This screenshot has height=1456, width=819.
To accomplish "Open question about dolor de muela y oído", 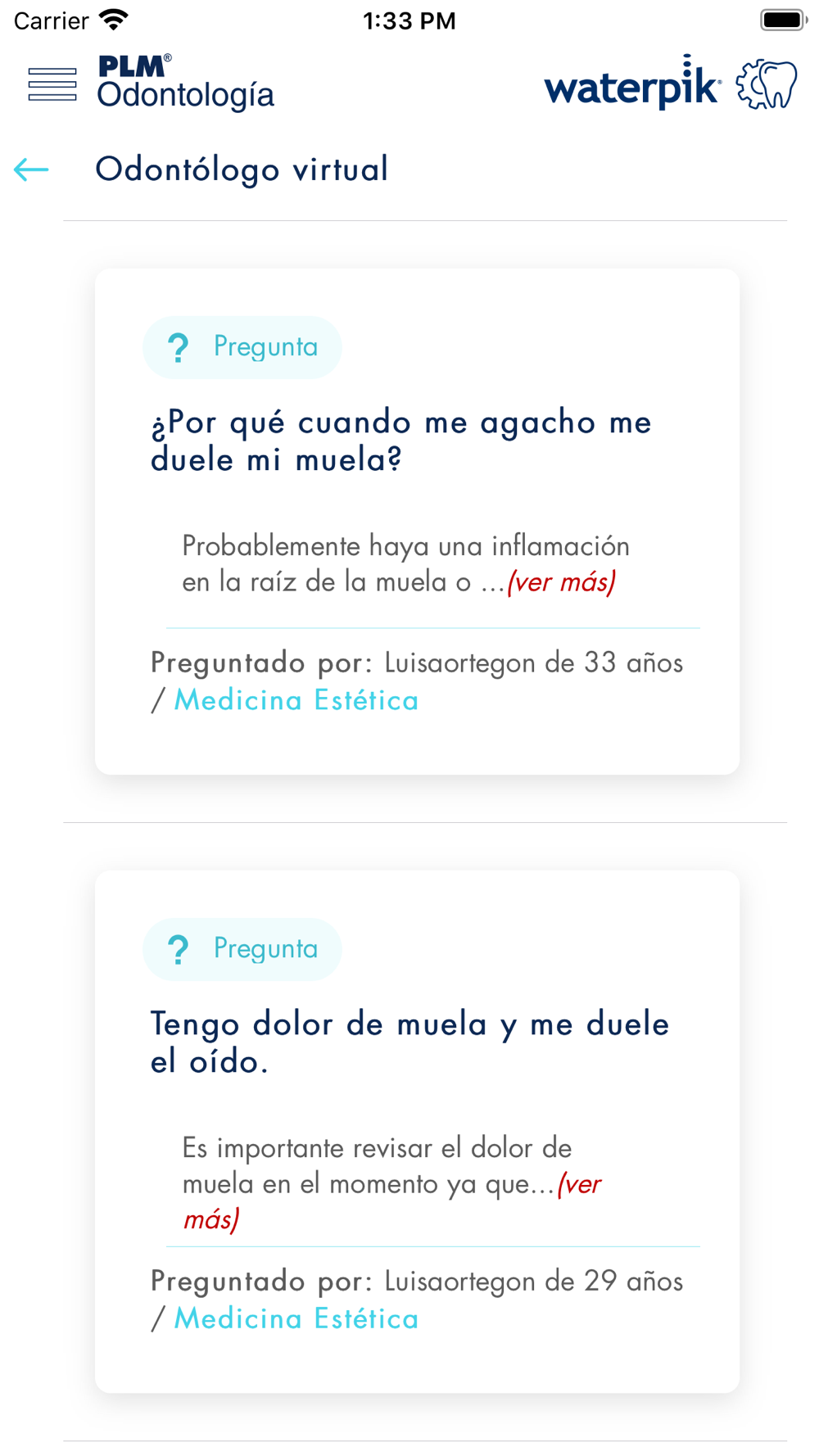I will click(x=410, y=1042).
